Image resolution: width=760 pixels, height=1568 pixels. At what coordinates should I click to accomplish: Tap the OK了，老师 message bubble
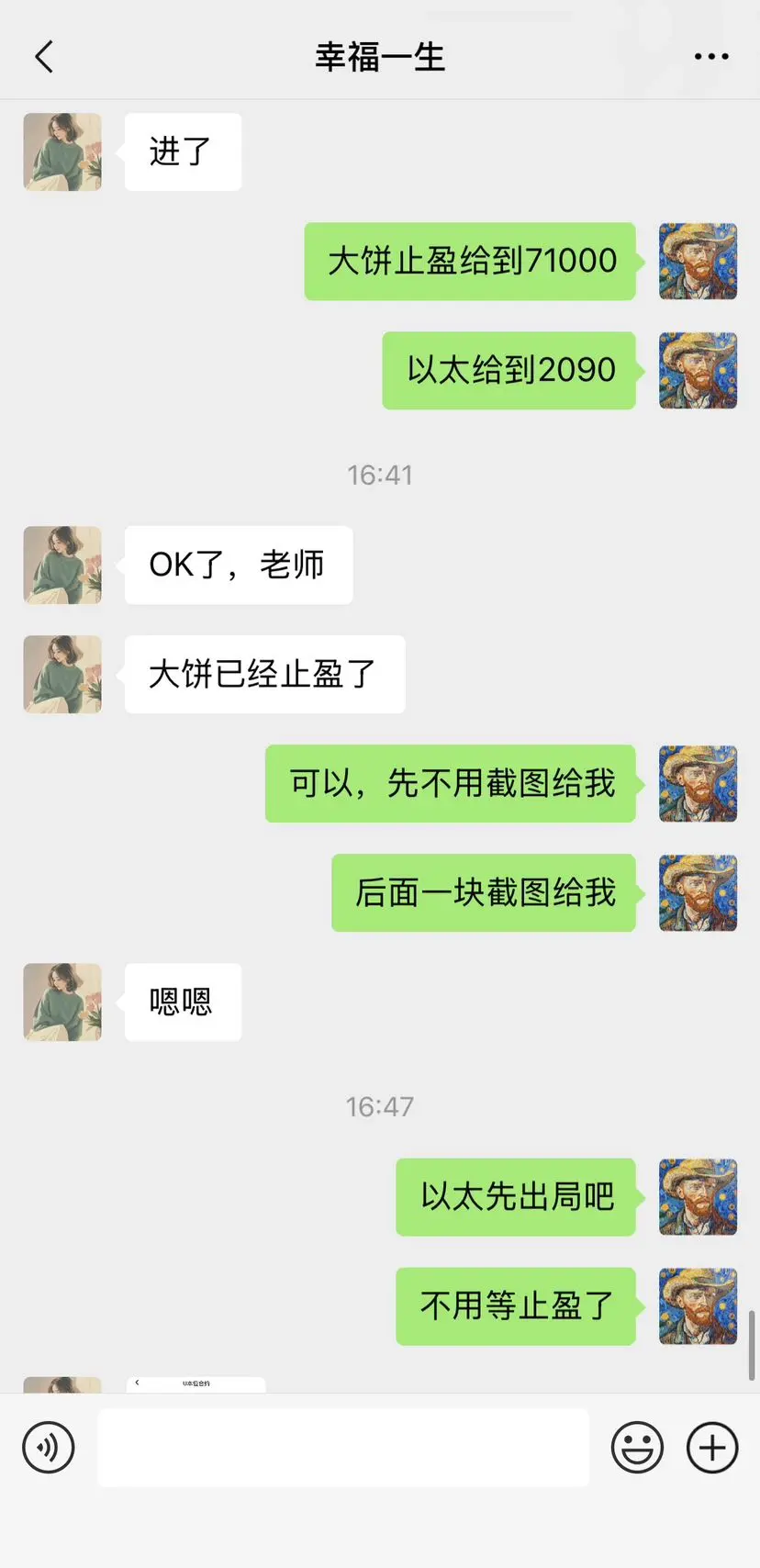pyautogui.click(x=238, y=565)
